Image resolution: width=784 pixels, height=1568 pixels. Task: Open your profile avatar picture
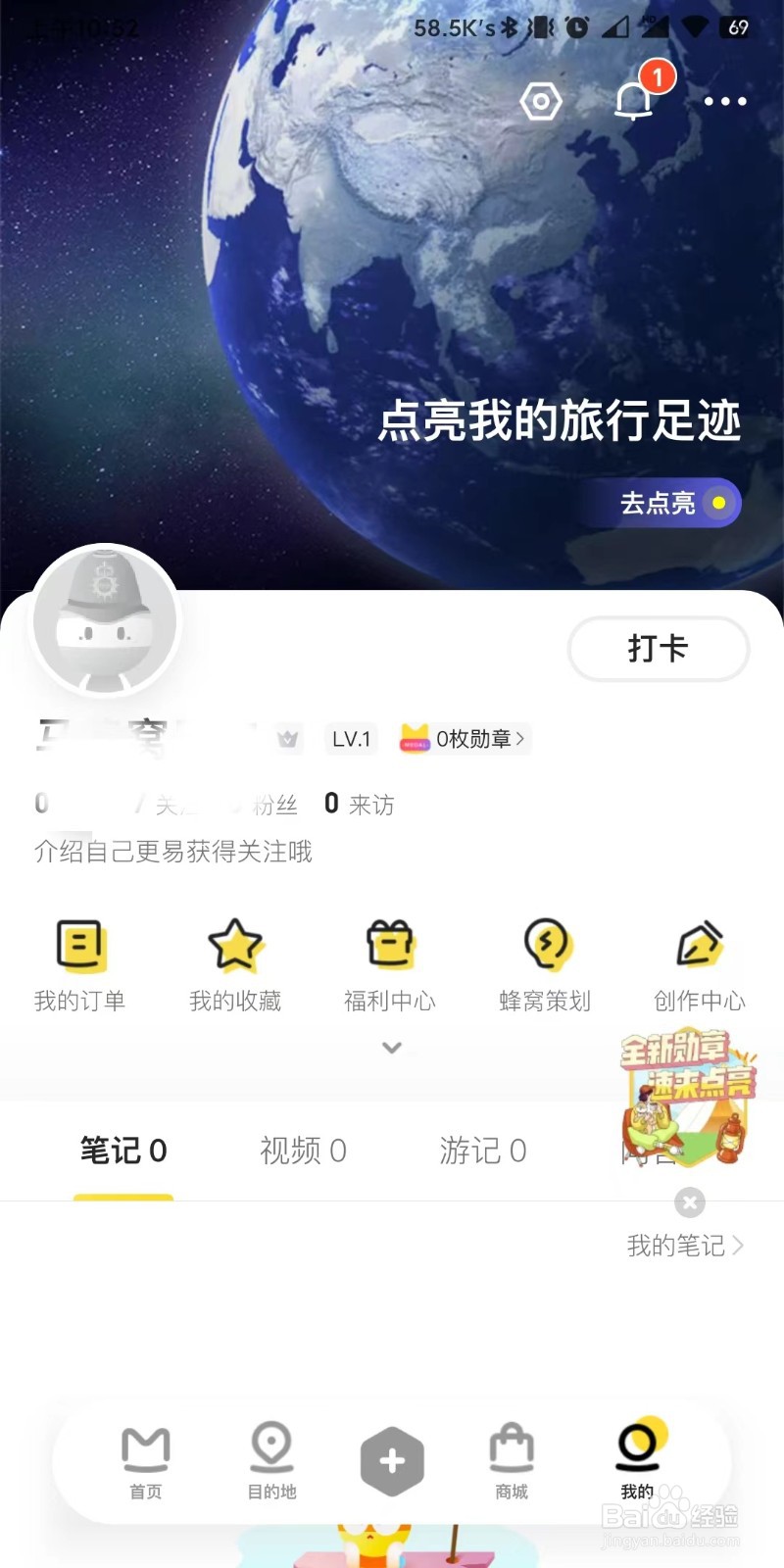pyautogui.click(x=104, y=621)
